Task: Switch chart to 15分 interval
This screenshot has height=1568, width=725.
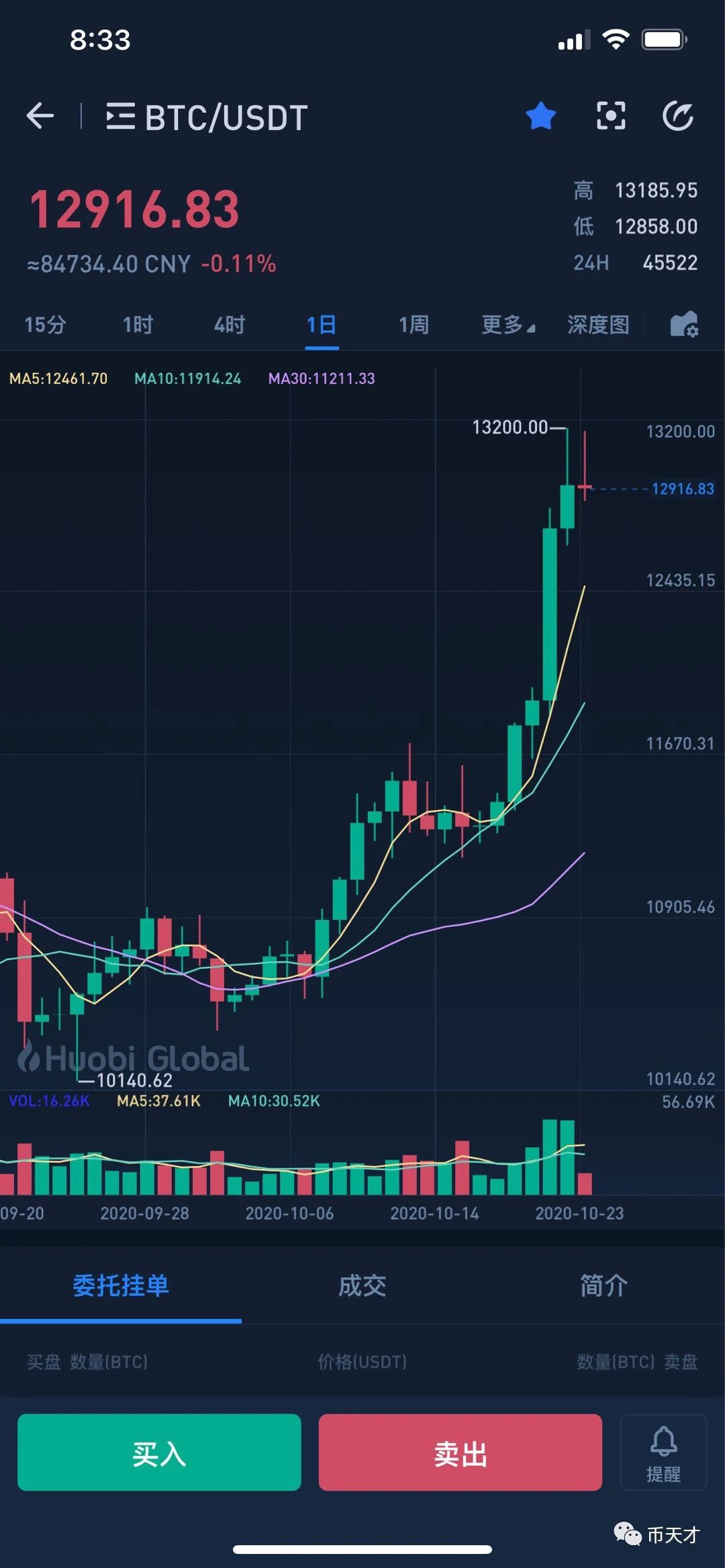Action: (45, 325)
